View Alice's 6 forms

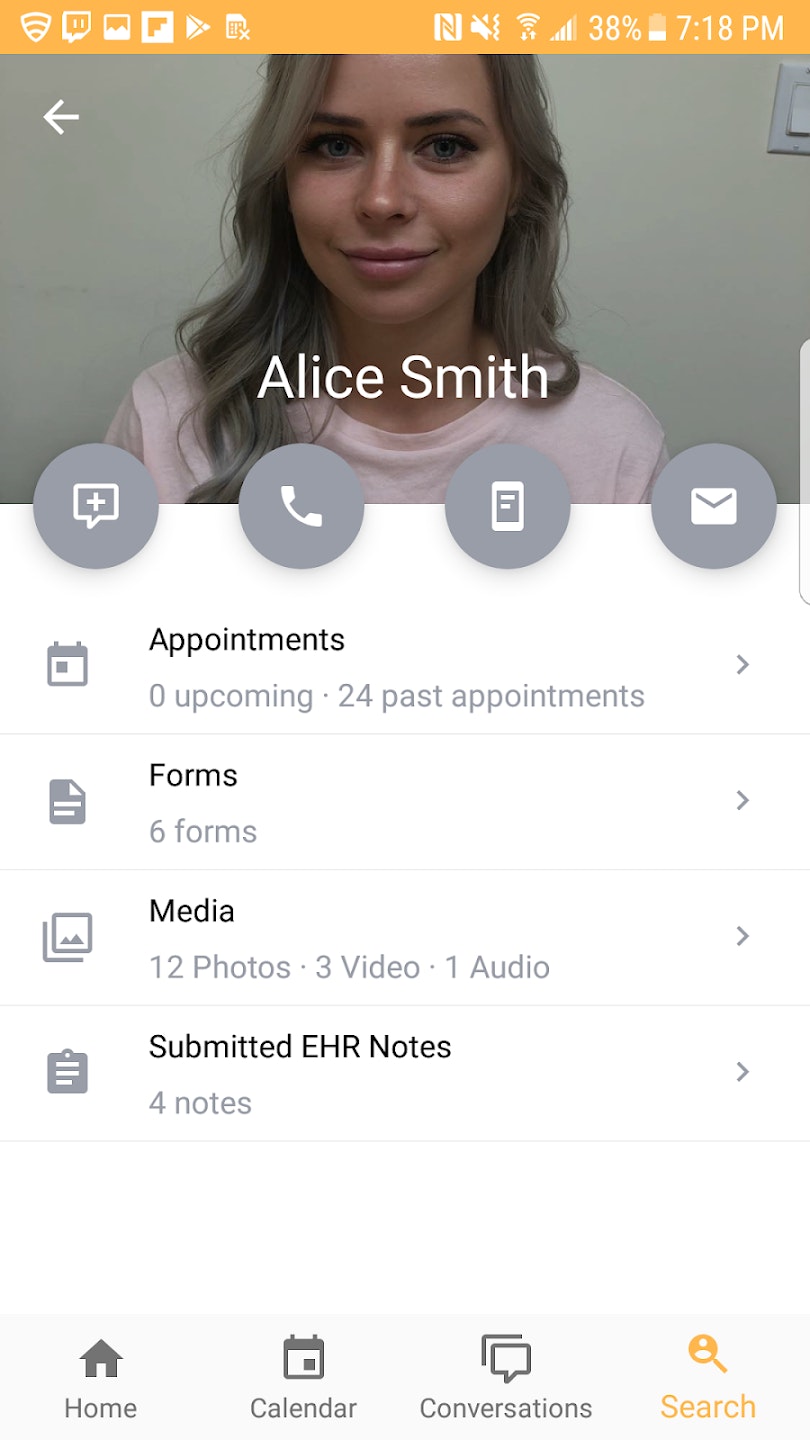(x=405, y=802)
